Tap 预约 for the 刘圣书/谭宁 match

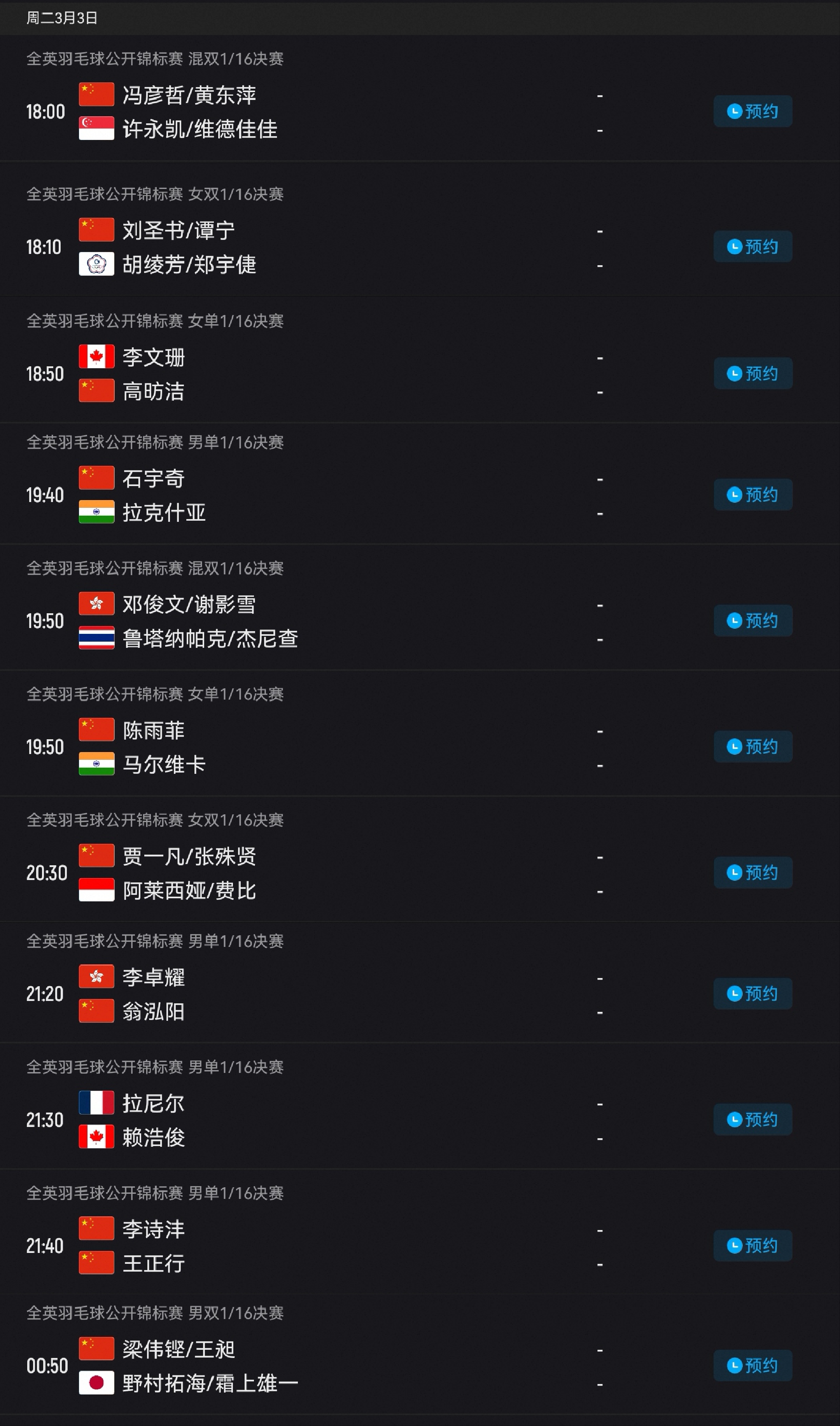pyautogui.click(x=752, y=247)
